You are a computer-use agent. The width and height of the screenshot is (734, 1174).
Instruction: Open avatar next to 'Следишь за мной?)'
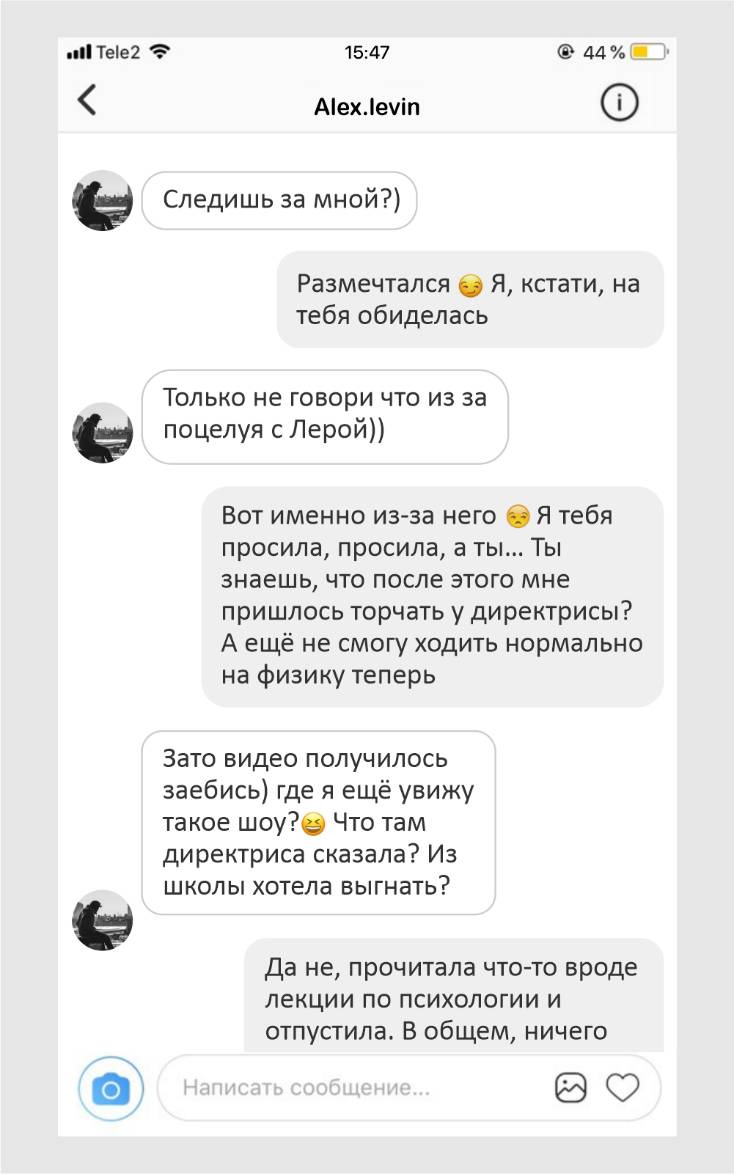tap(103, 201)
